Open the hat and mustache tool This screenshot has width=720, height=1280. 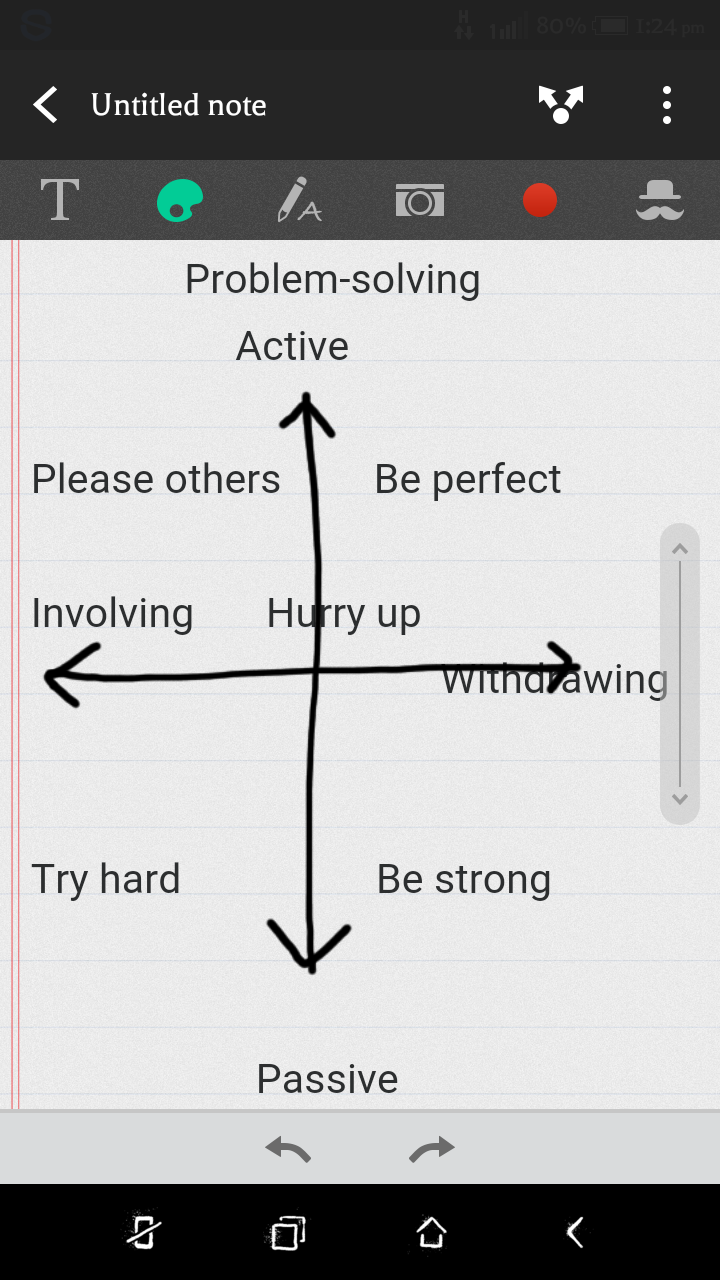[660, 200]
